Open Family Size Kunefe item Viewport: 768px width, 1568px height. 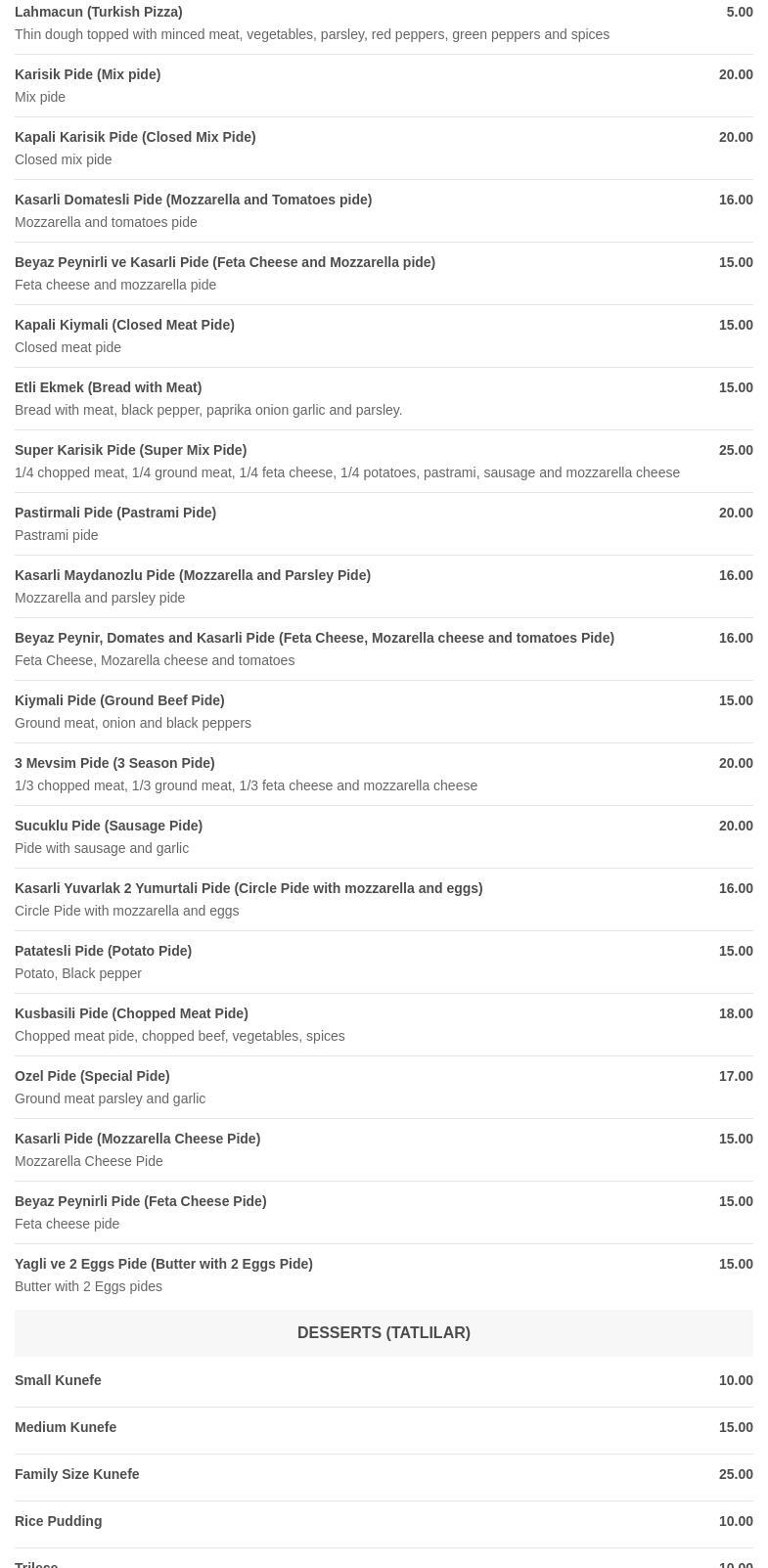77,1474
